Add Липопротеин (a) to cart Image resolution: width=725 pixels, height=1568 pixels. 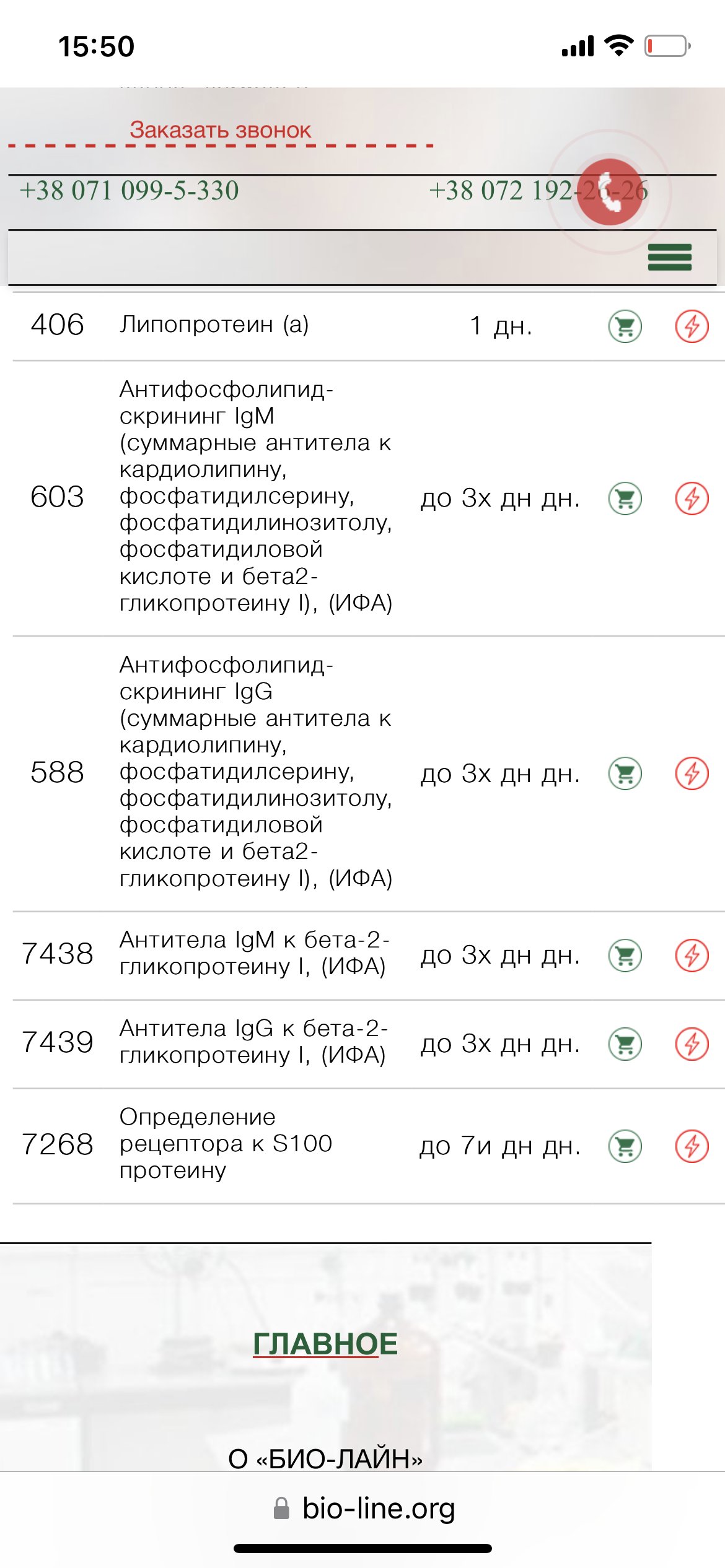[625, 326]
